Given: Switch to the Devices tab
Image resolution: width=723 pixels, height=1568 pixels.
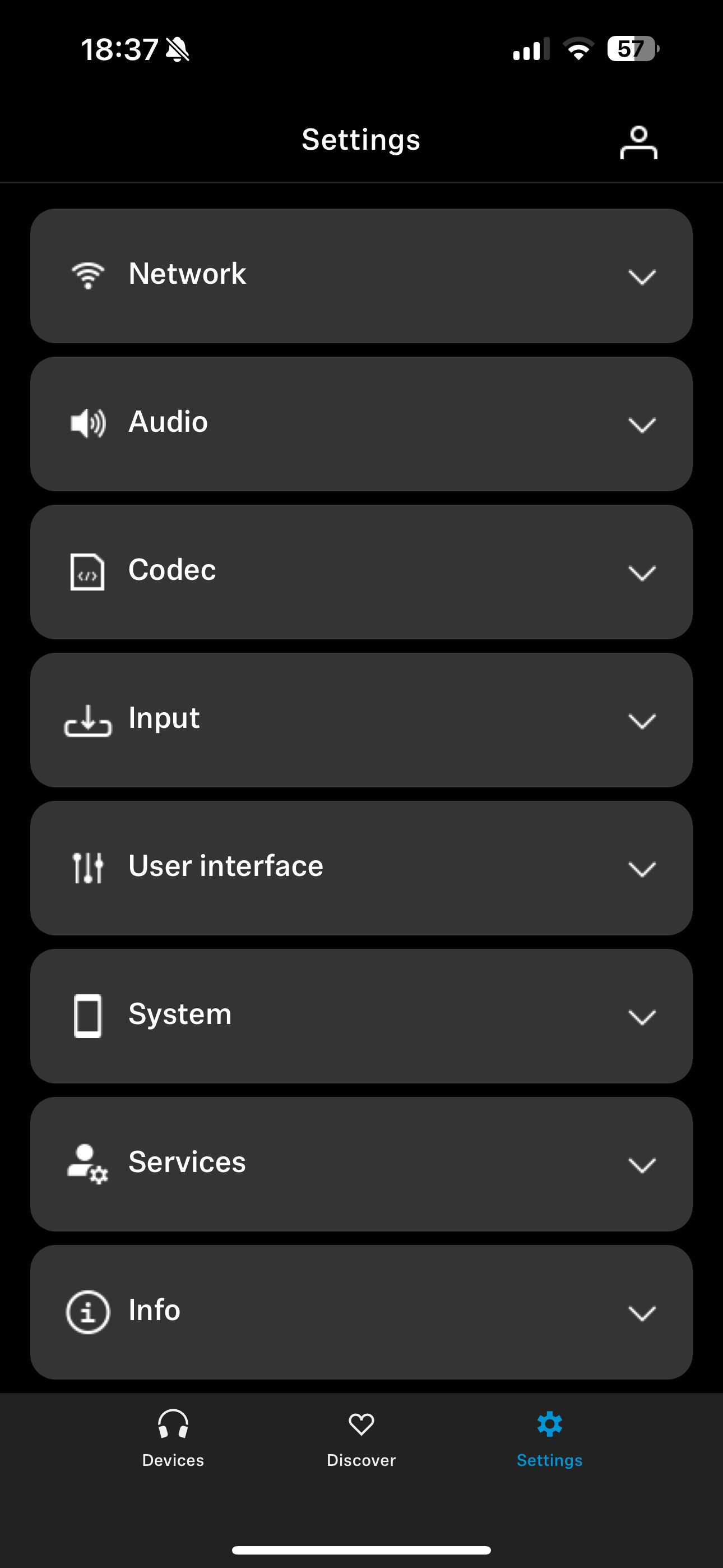Looking at the screenshot, I should click(x=173, y=1438).
